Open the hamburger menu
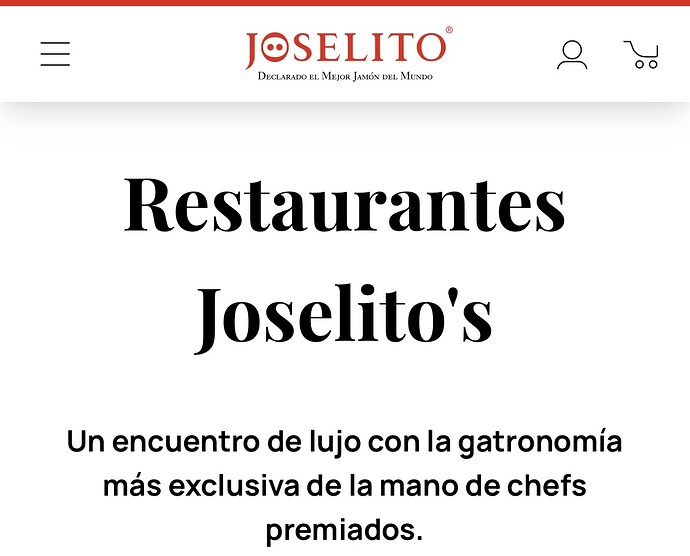Screen dimensions: 690x556 point(55,54)
